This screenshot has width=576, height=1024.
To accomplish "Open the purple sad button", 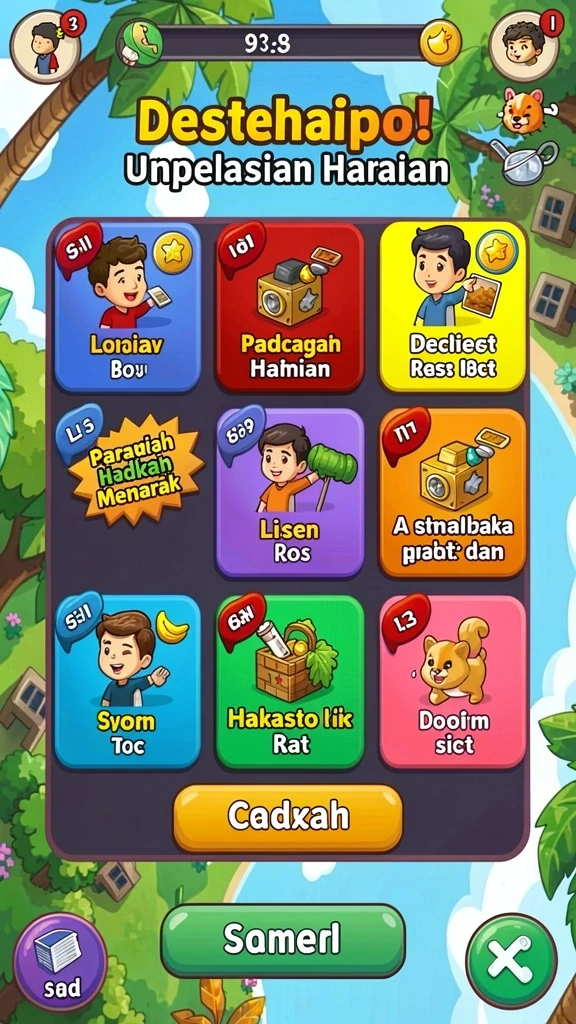I will tap(61, 961).
